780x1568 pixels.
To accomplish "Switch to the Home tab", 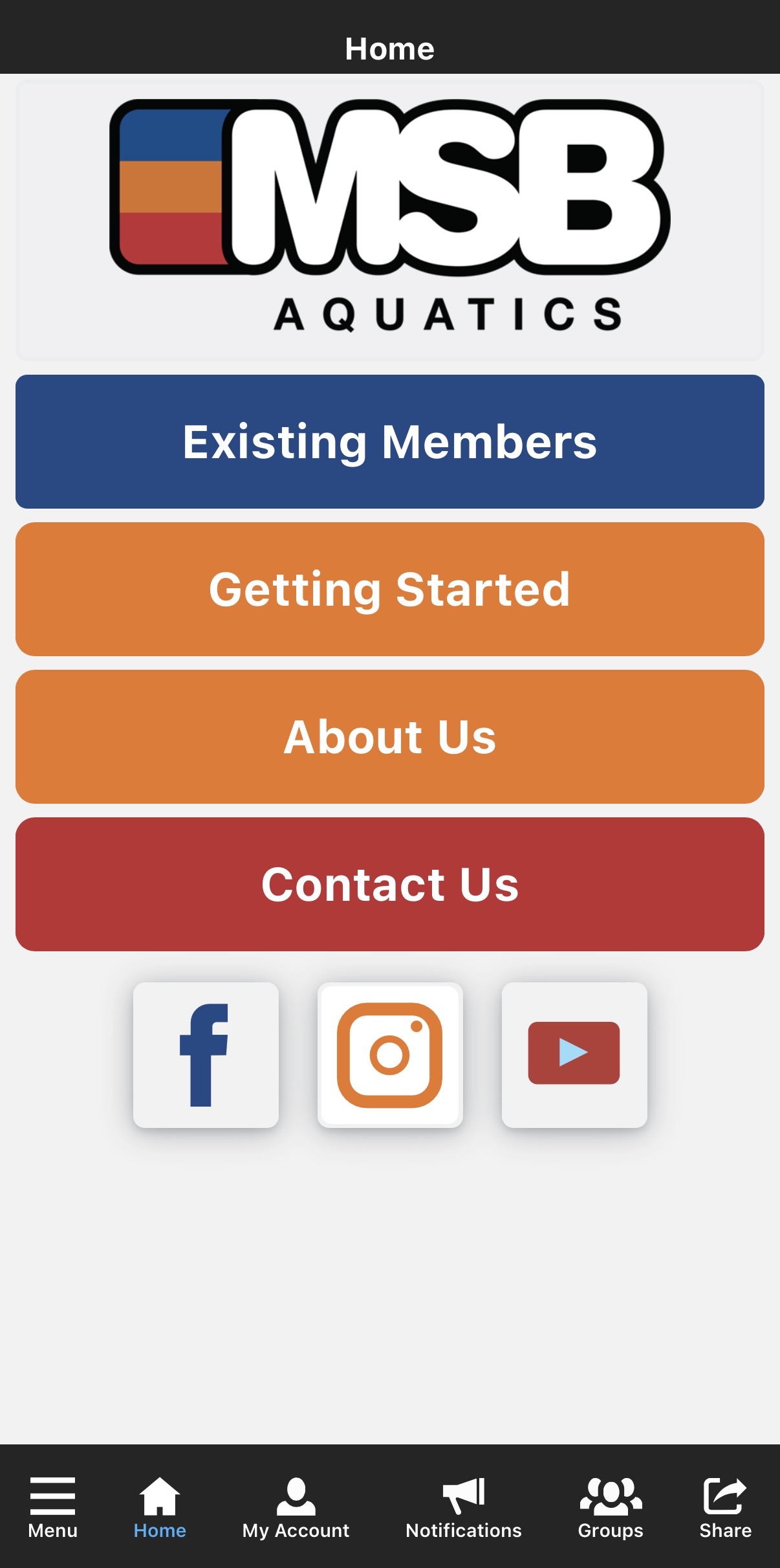I will (x=160, y=1507).
